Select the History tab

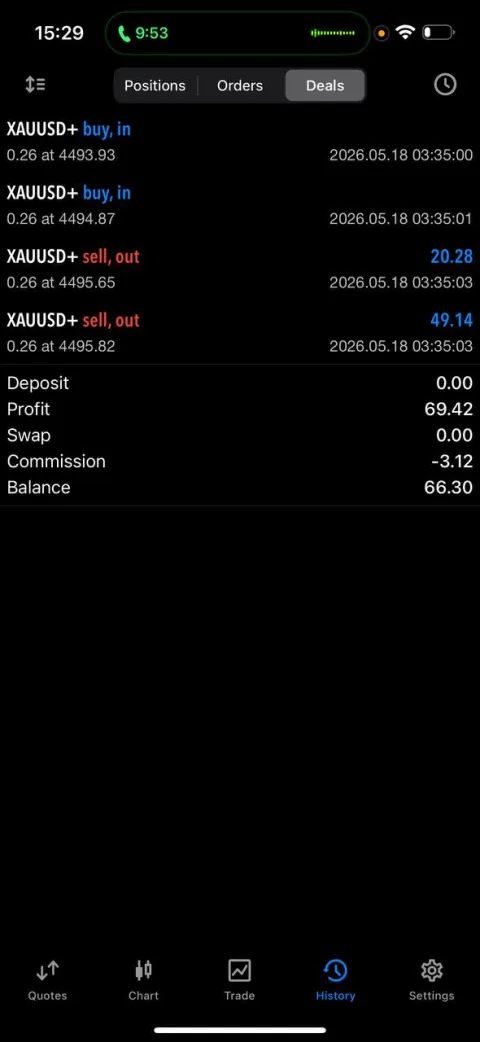point(335,980)
